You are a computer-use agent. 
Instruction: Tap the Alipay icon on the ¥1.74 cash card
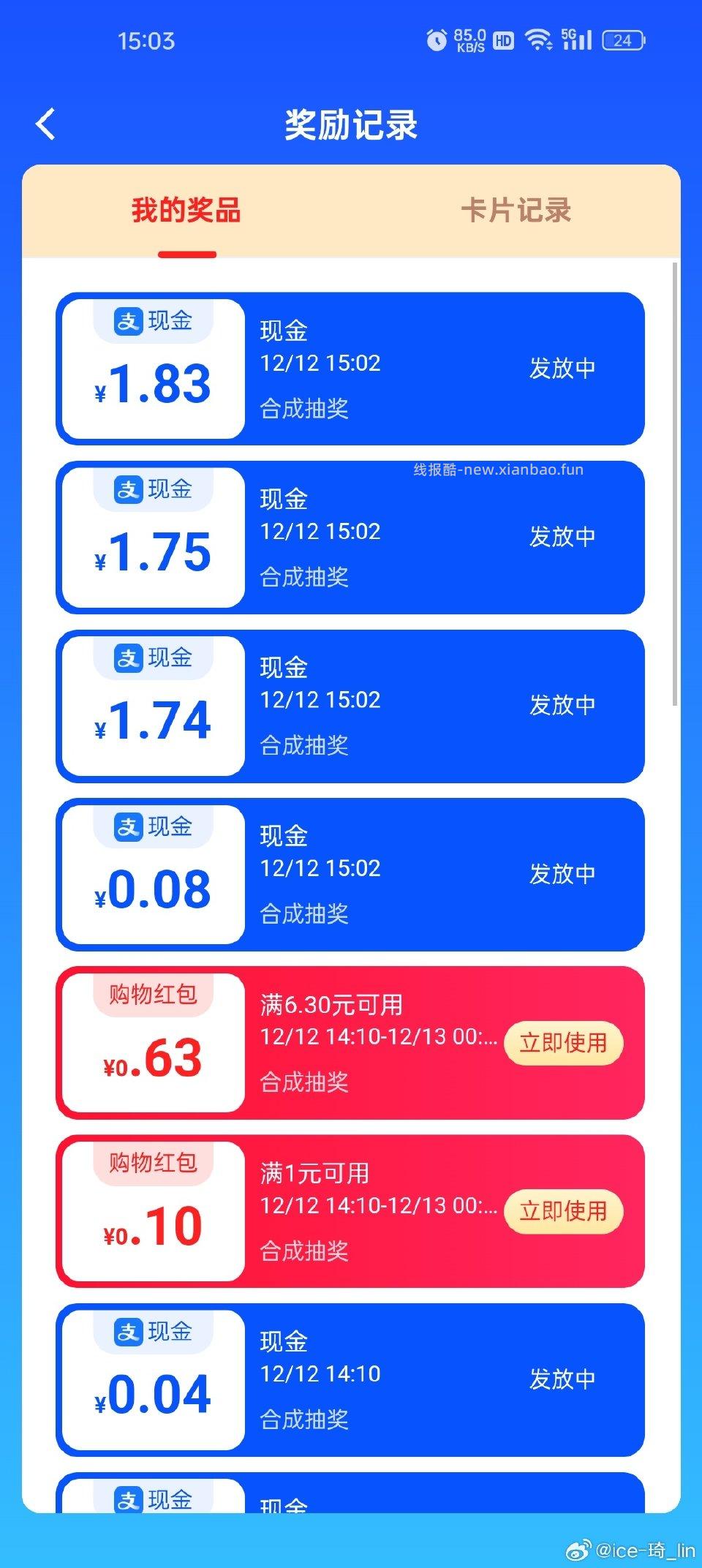(x=127, y=657)
